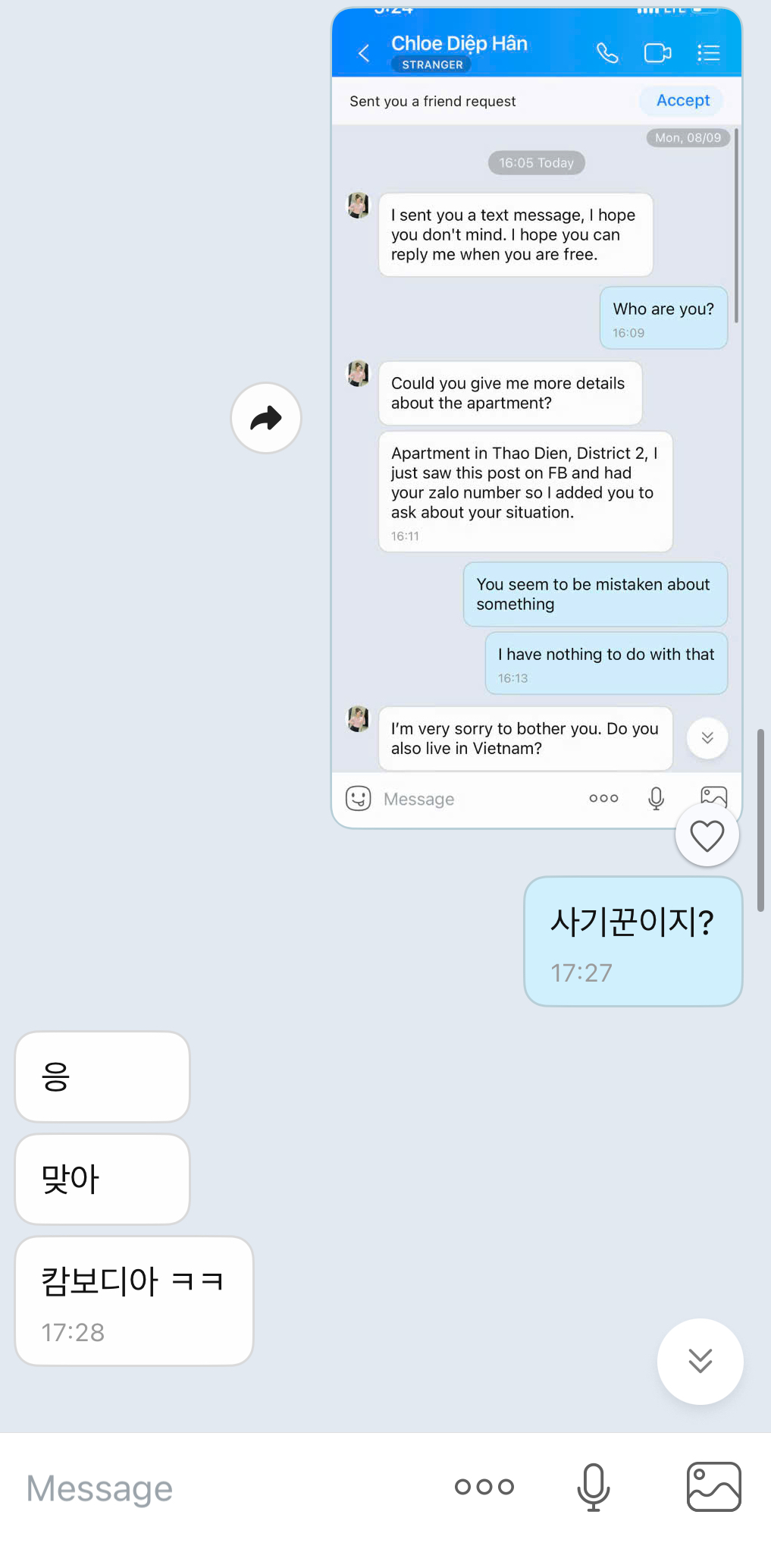Open the shared chat screenshot image
771x1568 pixels.
536,417
